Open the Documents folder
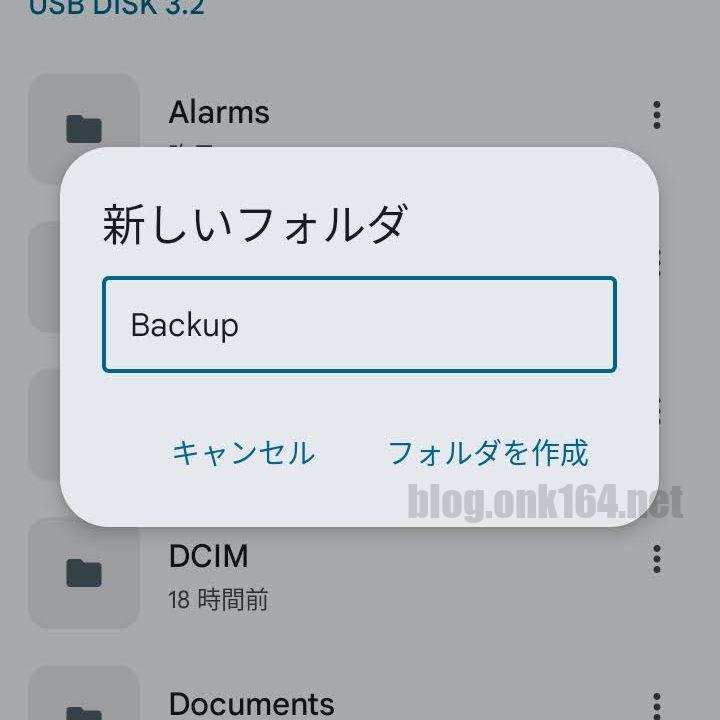Screen dimensions: 720x720 click(x=251, y=703)
